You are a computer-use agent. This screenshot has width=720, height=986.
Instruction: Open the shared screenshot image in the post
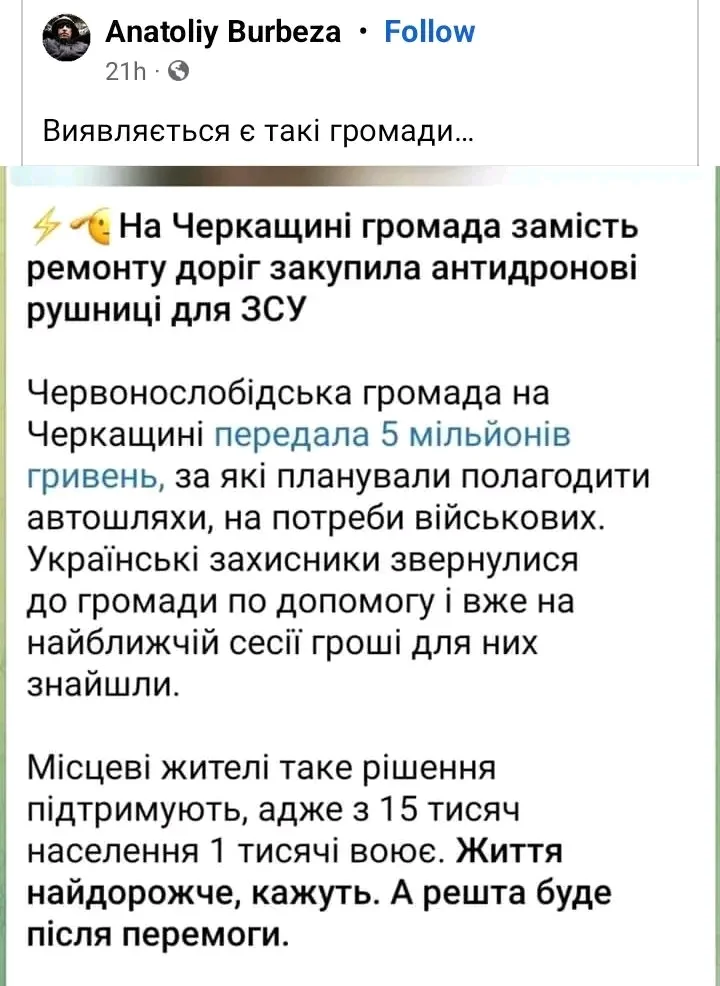(x=360, y=570)
